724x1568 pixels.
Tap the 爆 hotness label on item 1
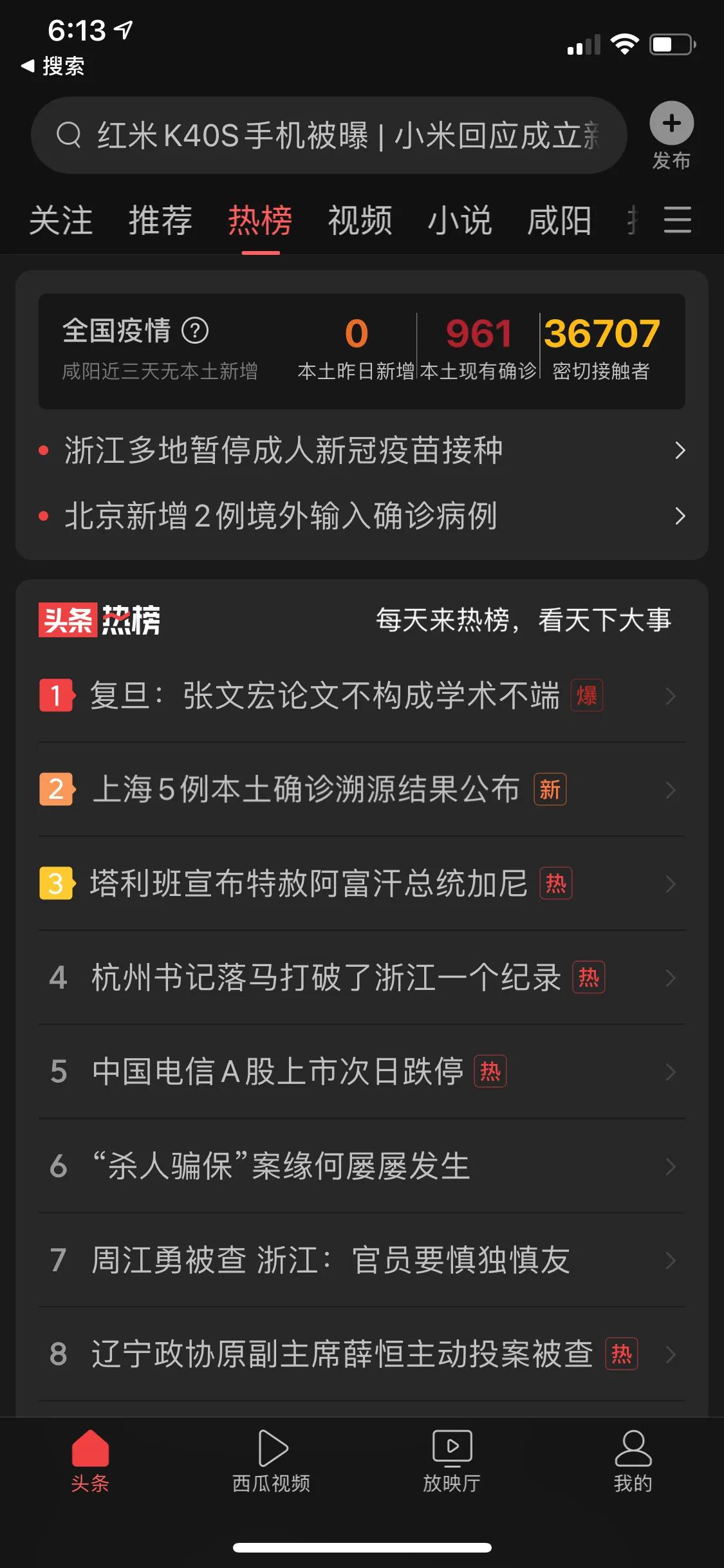pos(588,696)
